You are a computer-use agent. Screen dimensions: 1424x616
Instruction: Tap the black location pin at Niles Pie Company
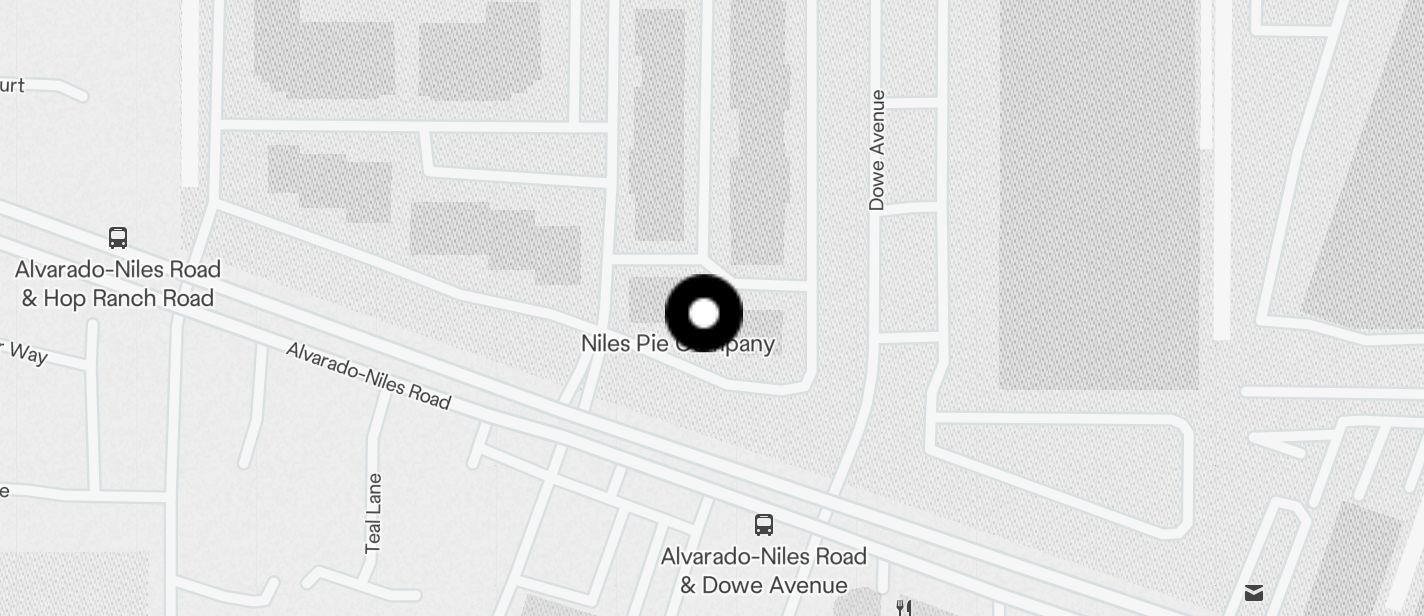pyautogui.click(x=704, y=313)
